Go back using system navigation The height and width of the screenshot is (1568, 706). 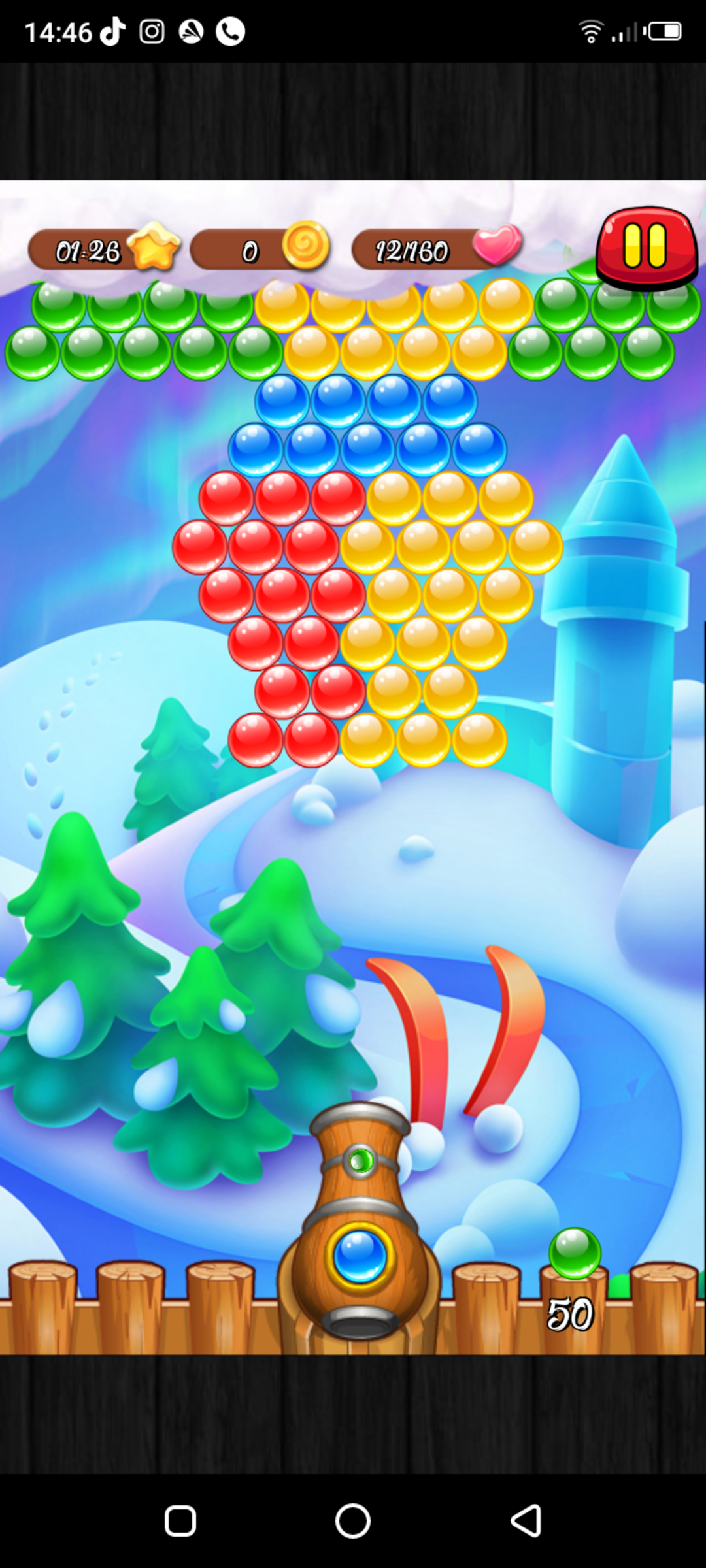click(526, 1520)
